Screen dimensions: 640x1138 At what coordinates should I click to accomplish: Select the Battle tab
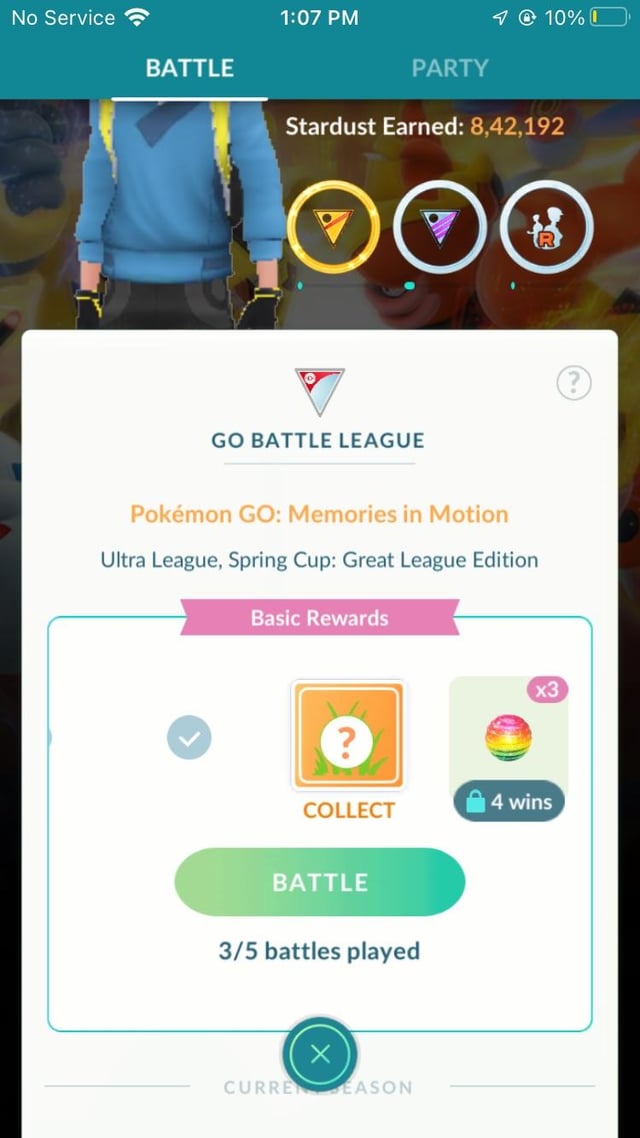190,68
